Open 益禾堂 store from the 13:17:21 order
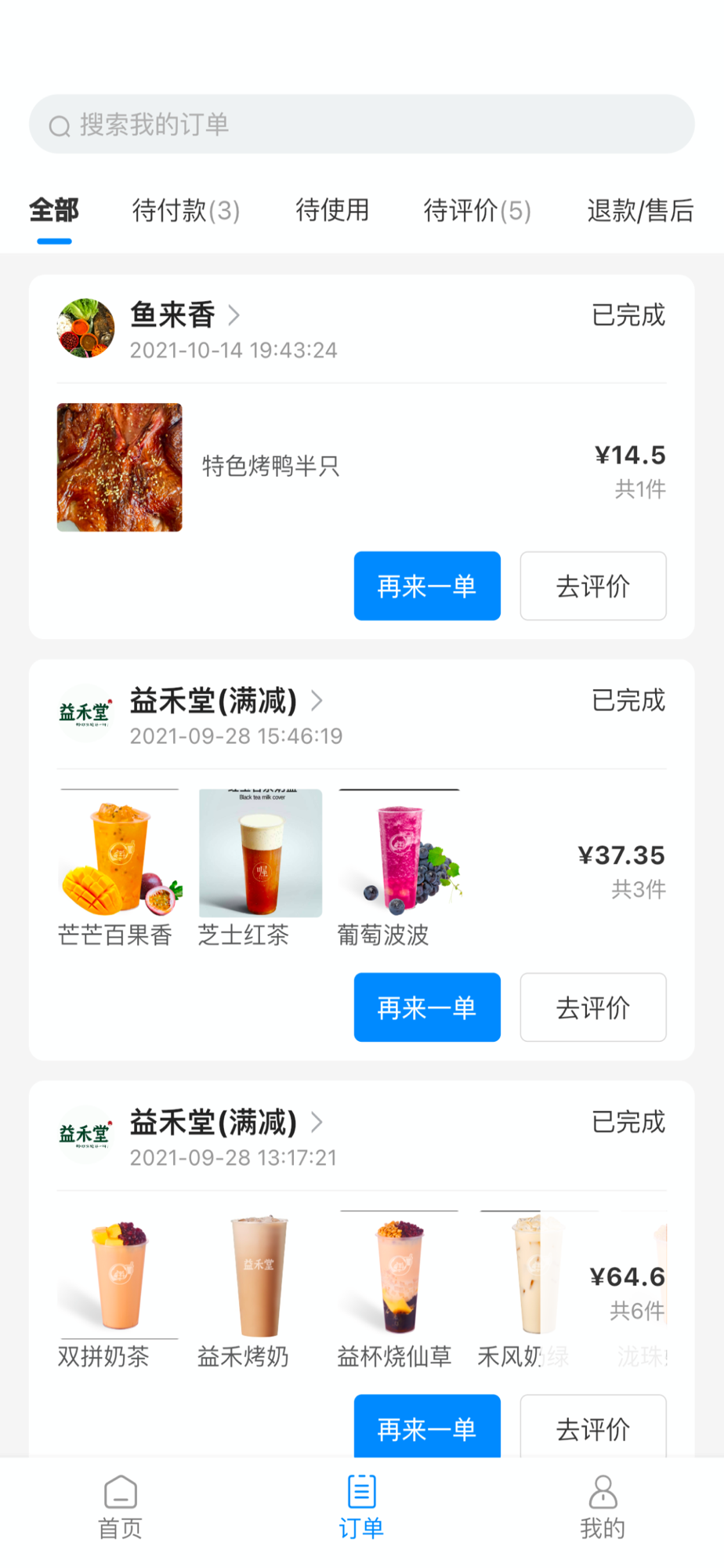The height and width of the screenshot is (1568, 724). pos(223,1123)
